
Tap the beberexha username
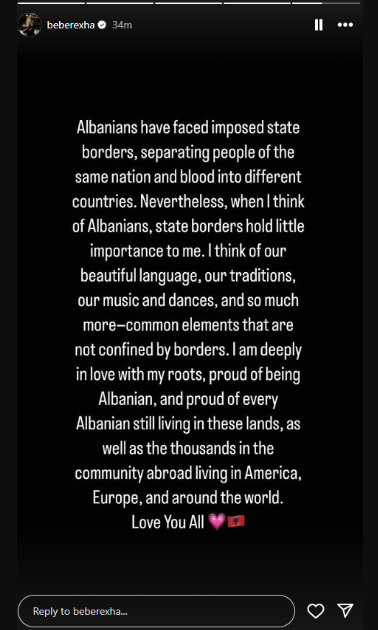point(71,25)
